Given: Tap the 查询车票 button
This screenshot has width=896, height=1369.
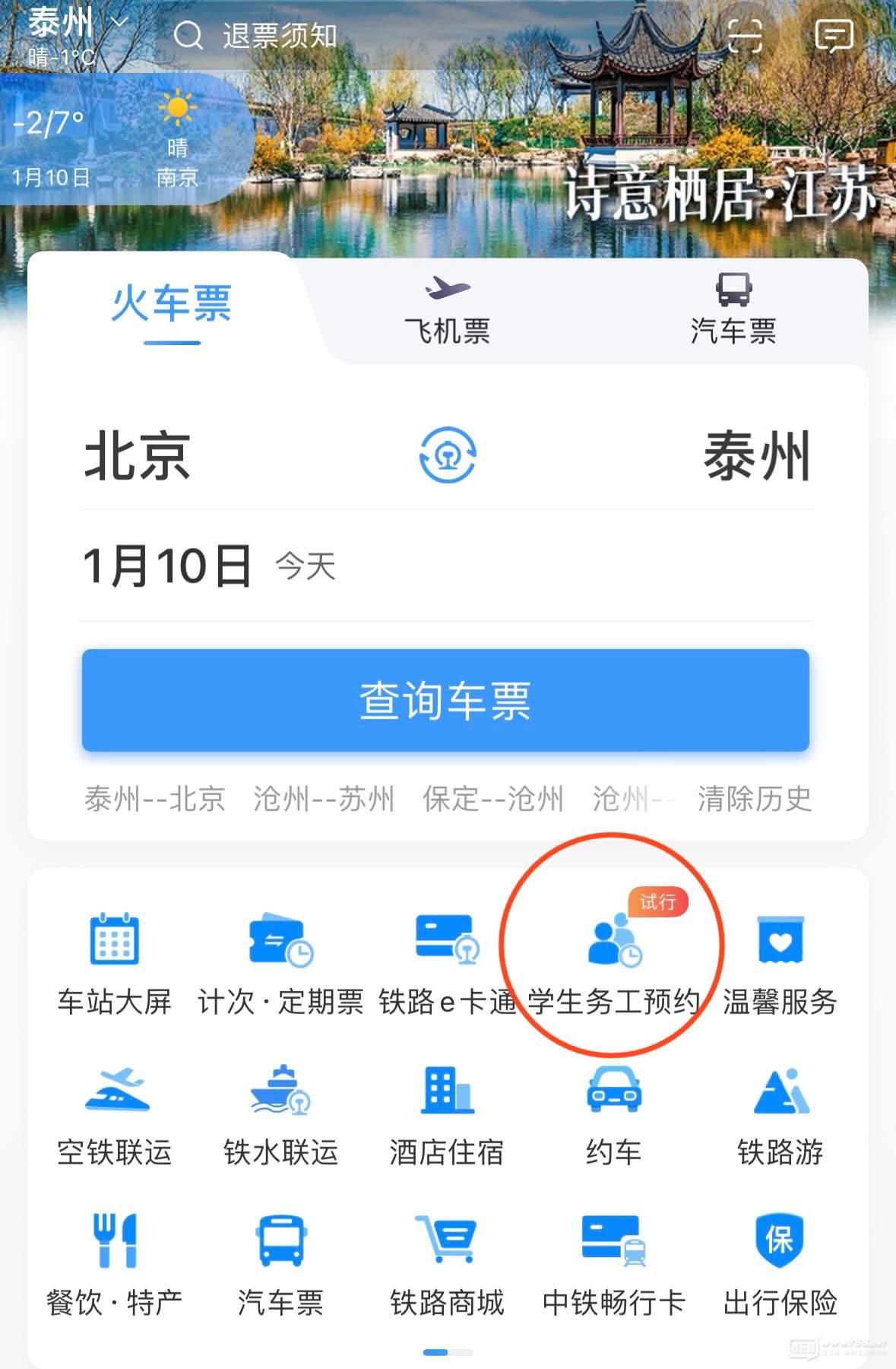Looking at the screenshot, I should click(445, 700).
